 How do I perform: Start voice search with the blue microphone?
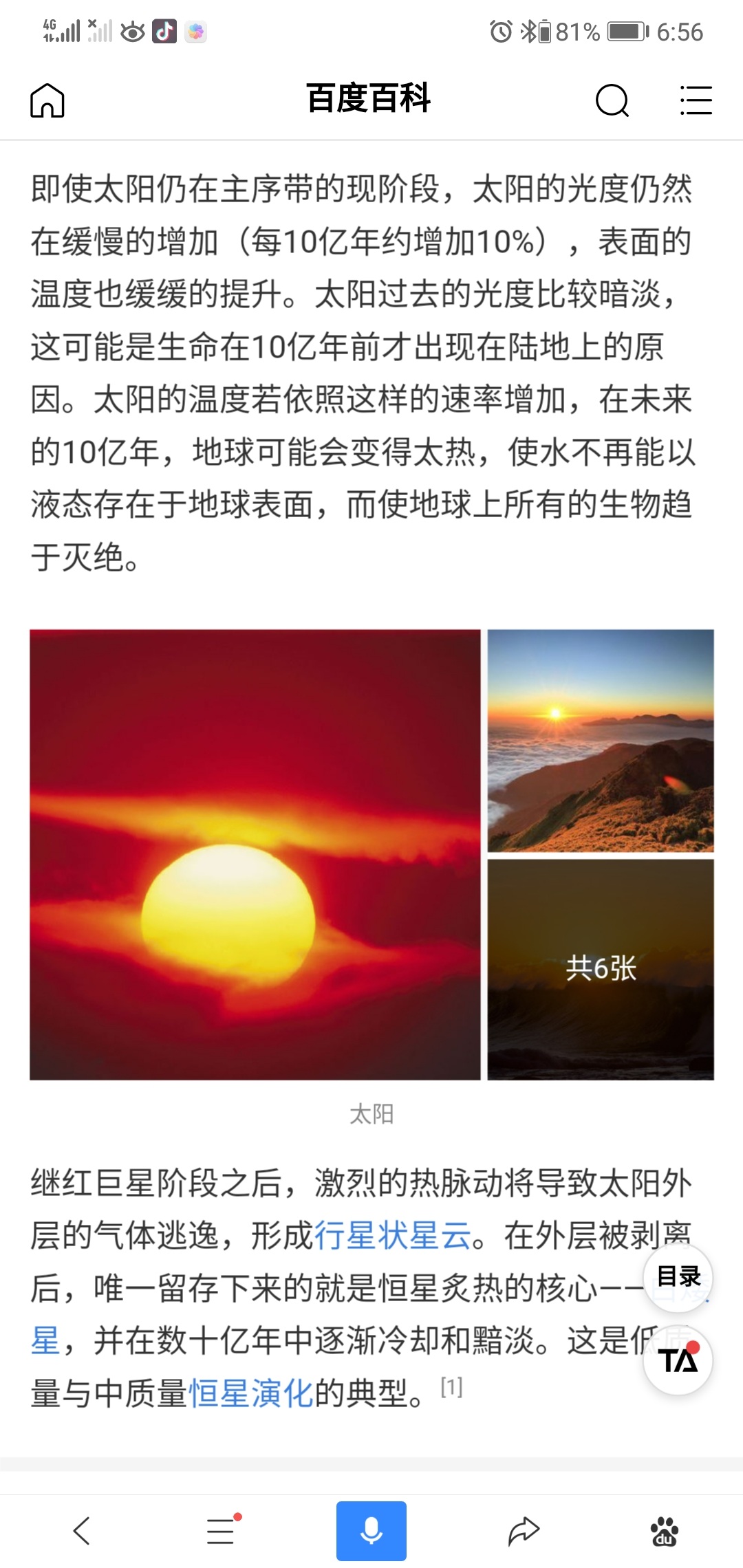pos(371,1531)
